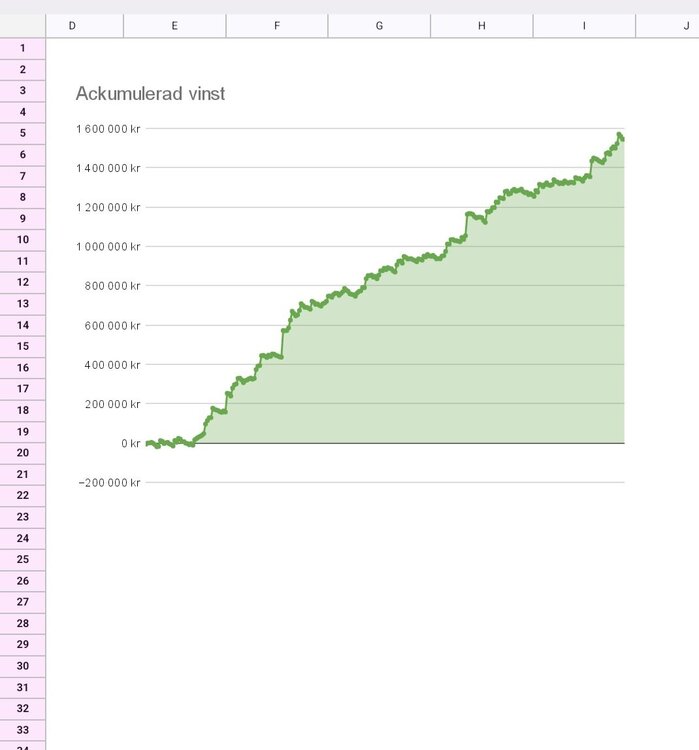Select row 30 header

(x=22, y=666)
